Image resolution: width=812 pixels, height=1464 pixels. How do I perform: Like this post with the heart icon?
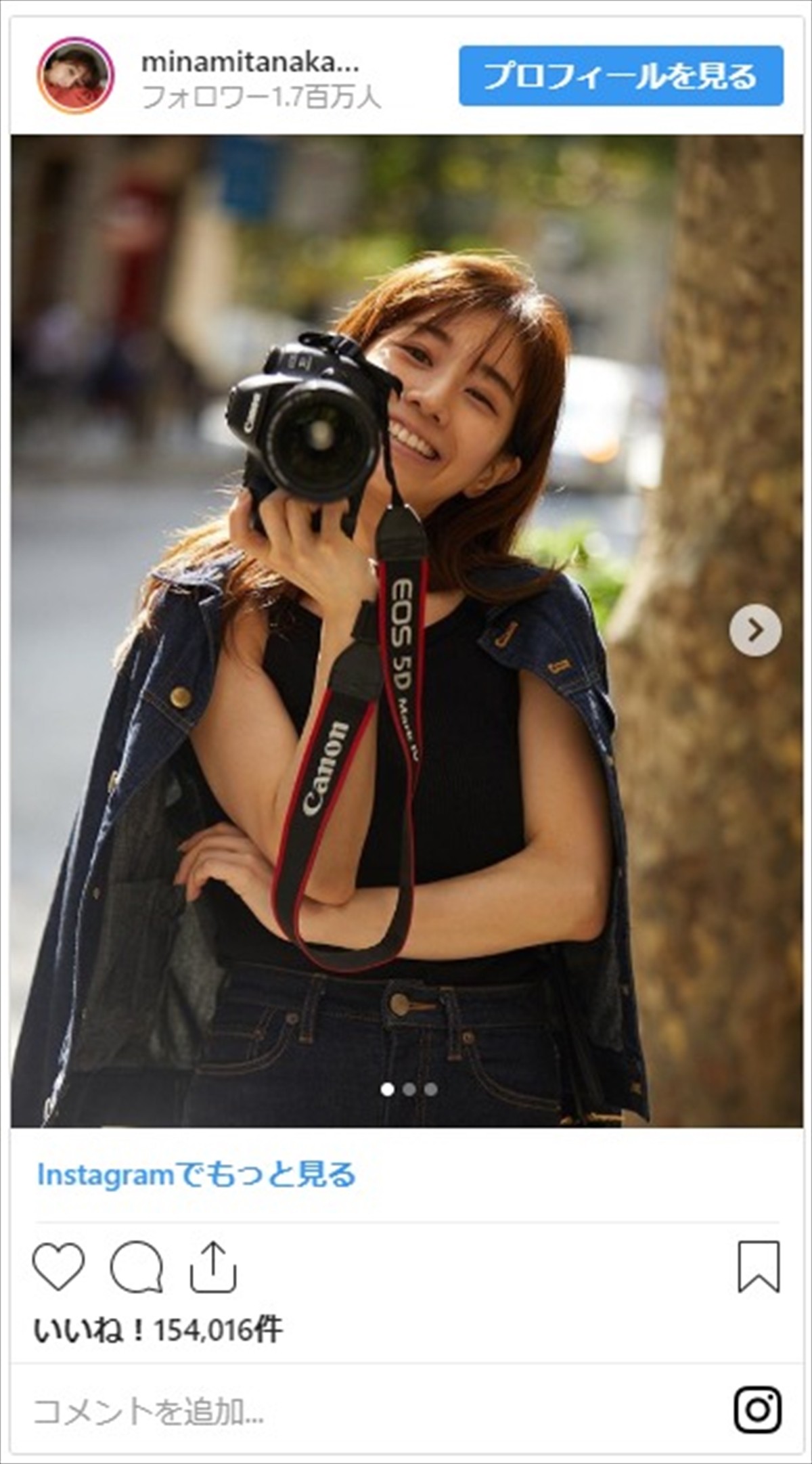(x=59, y=1266)
